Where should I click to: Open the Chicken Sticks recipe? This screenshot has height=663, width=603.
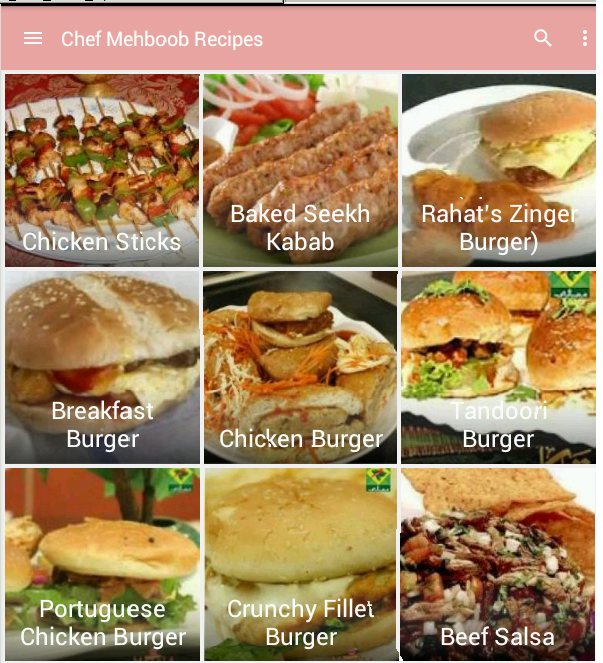(x=102, y=170)
